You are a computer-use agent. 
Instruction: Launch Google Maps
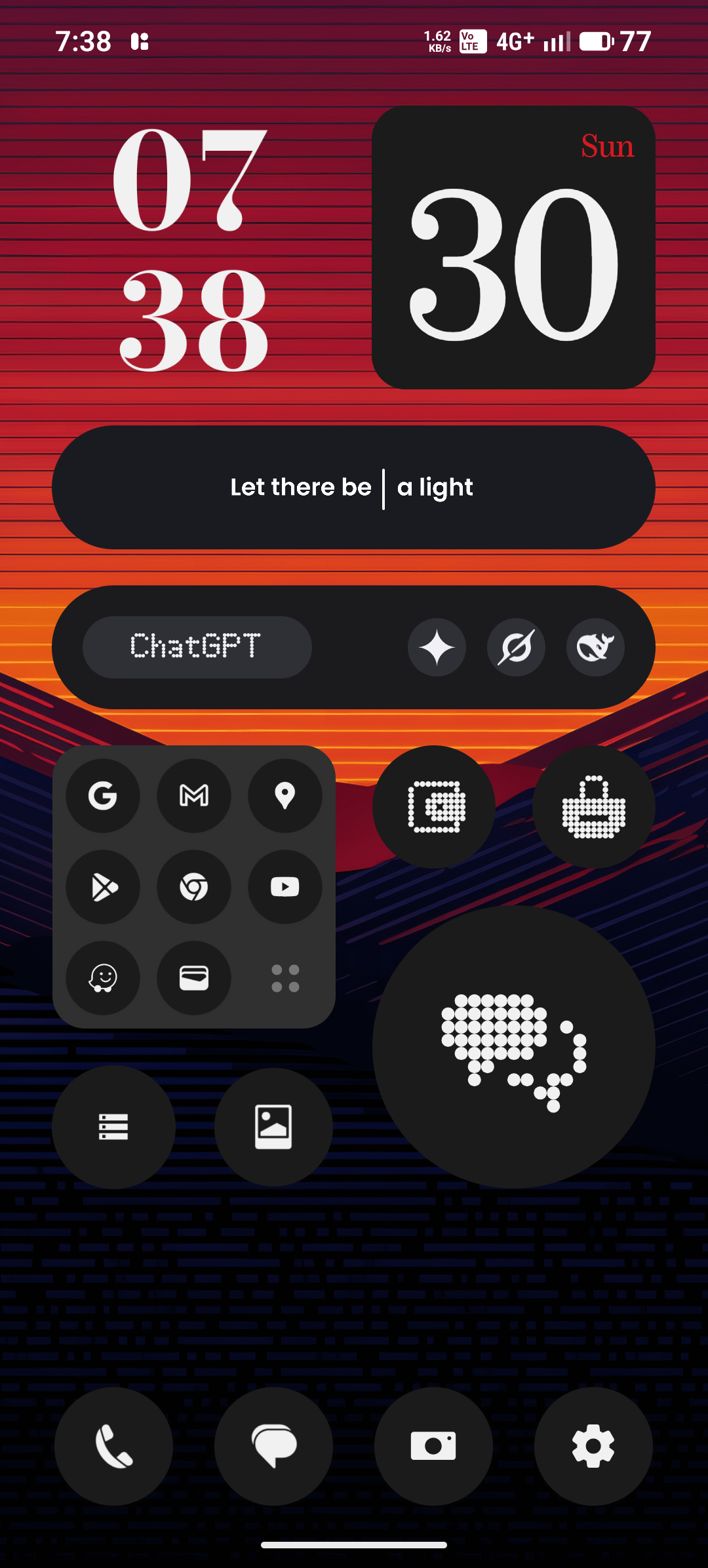(285, 796)
